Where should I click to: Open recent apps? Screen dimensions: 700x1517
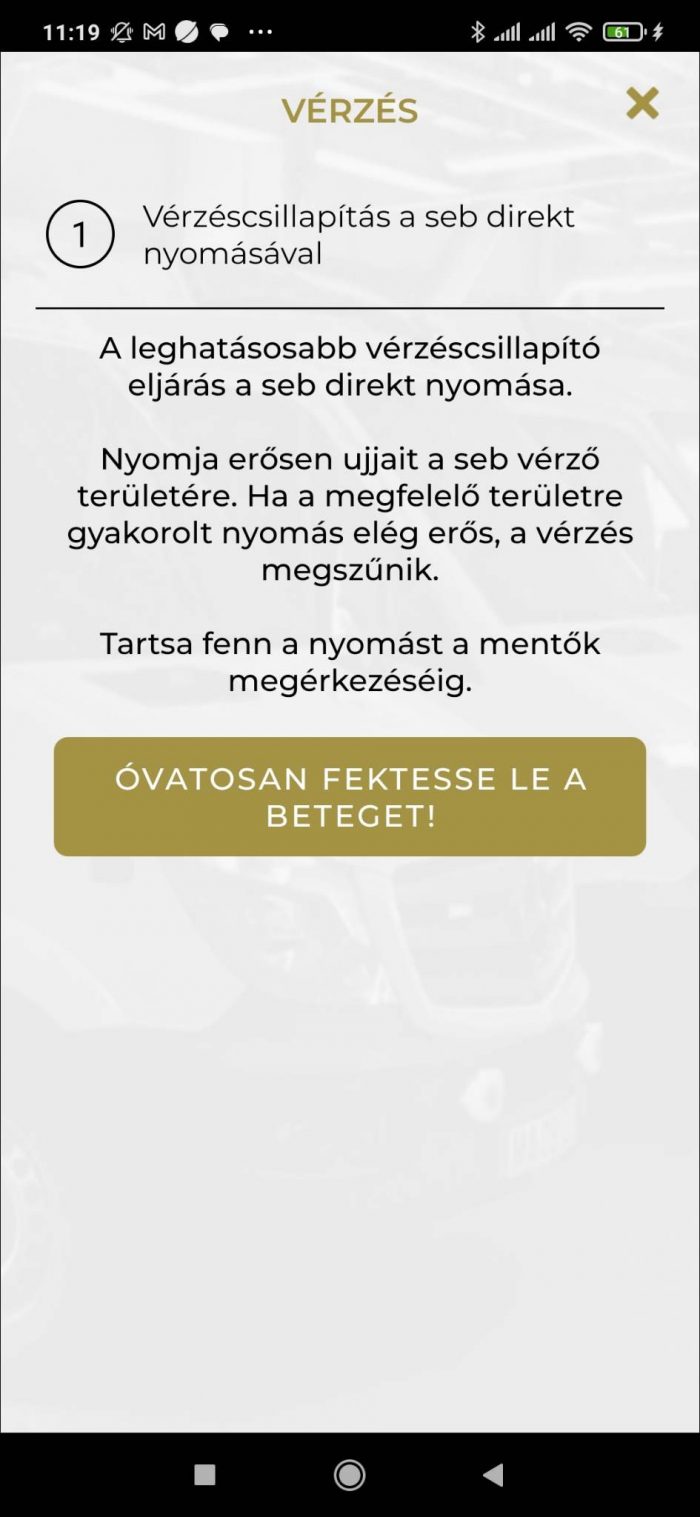click(205, 1474)
